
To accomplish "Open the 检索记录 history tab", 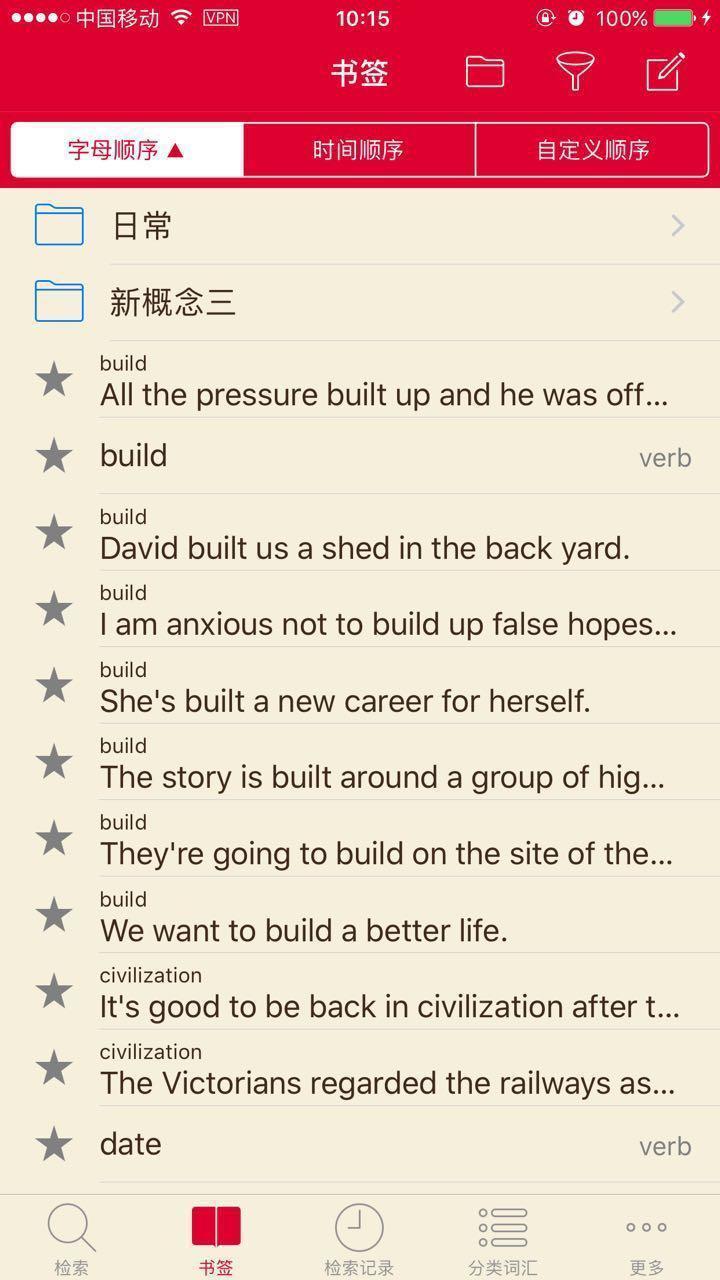I will (x=359, y=1238).
